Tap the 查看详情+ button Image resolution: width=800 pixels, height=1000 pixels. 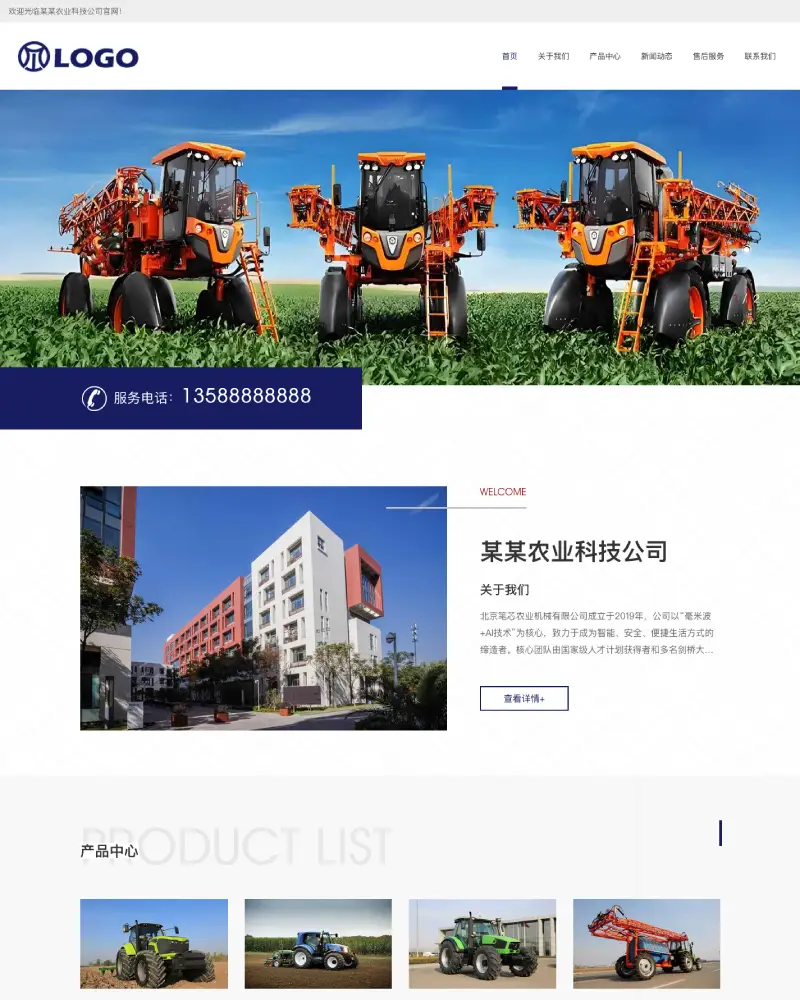[524, 698]
